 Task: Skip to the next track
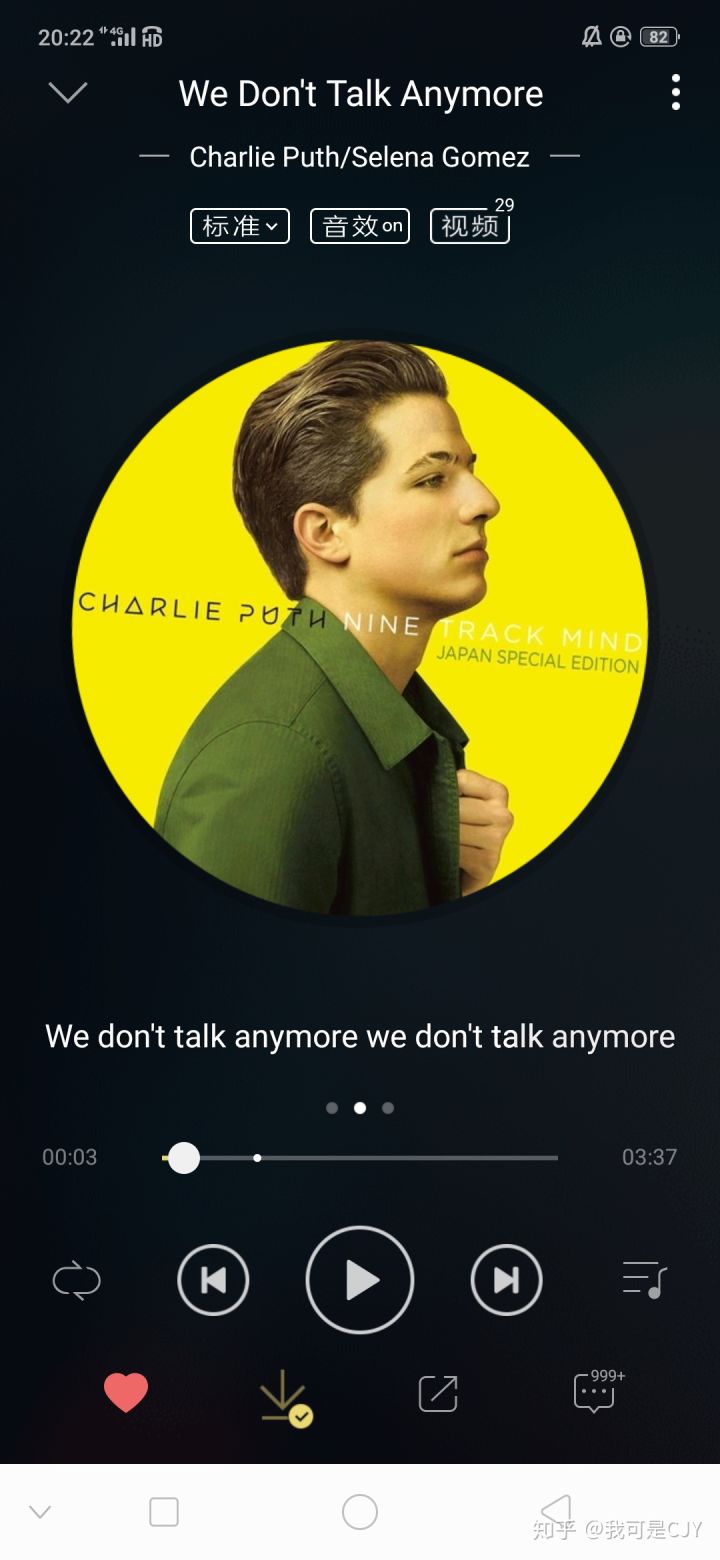506,1280
